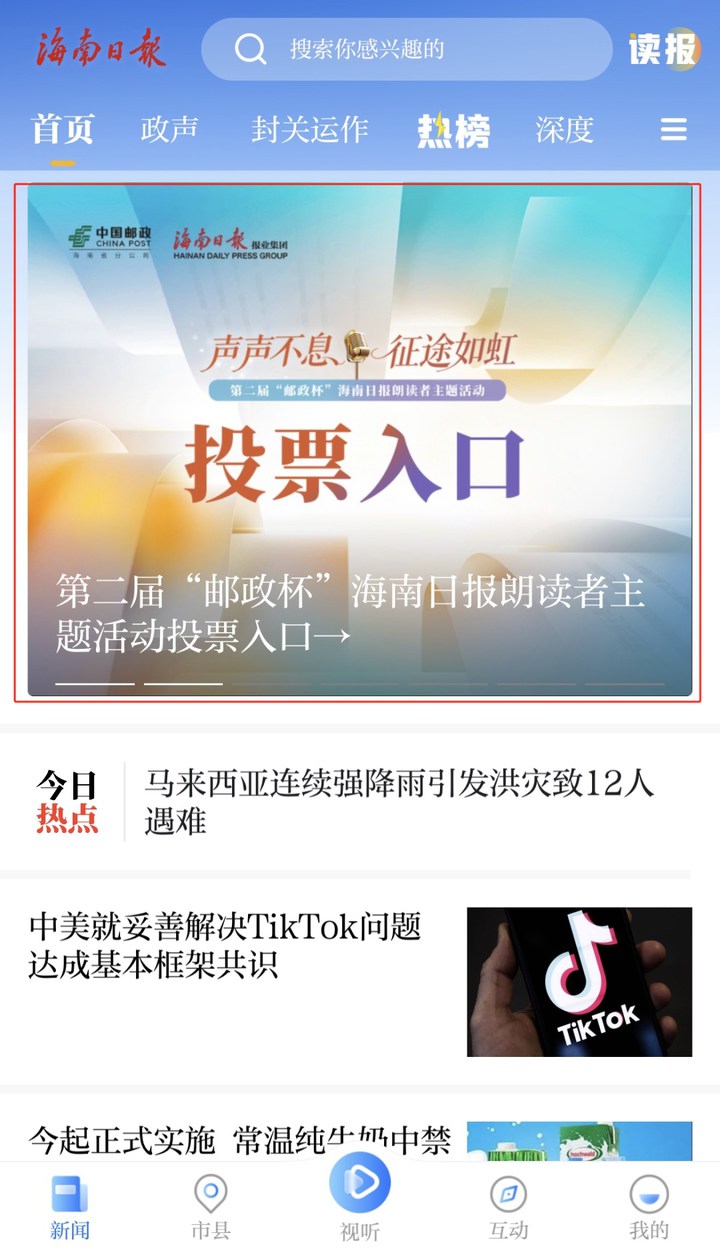The image size is (720, 1249).
Task: Open the 投票入口 banner
Action: tap(359, 440)
